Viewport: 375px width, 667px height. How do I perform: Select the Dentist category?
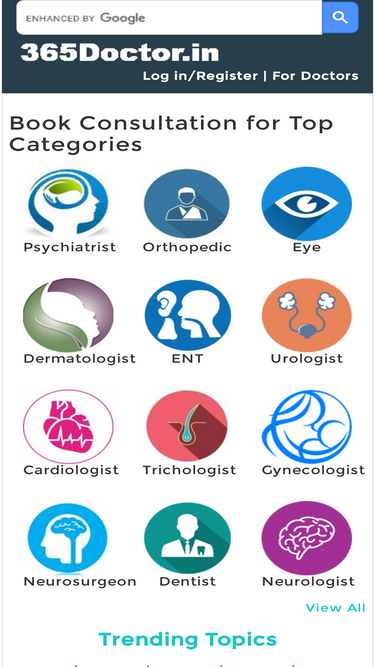(x=187, y=546)
